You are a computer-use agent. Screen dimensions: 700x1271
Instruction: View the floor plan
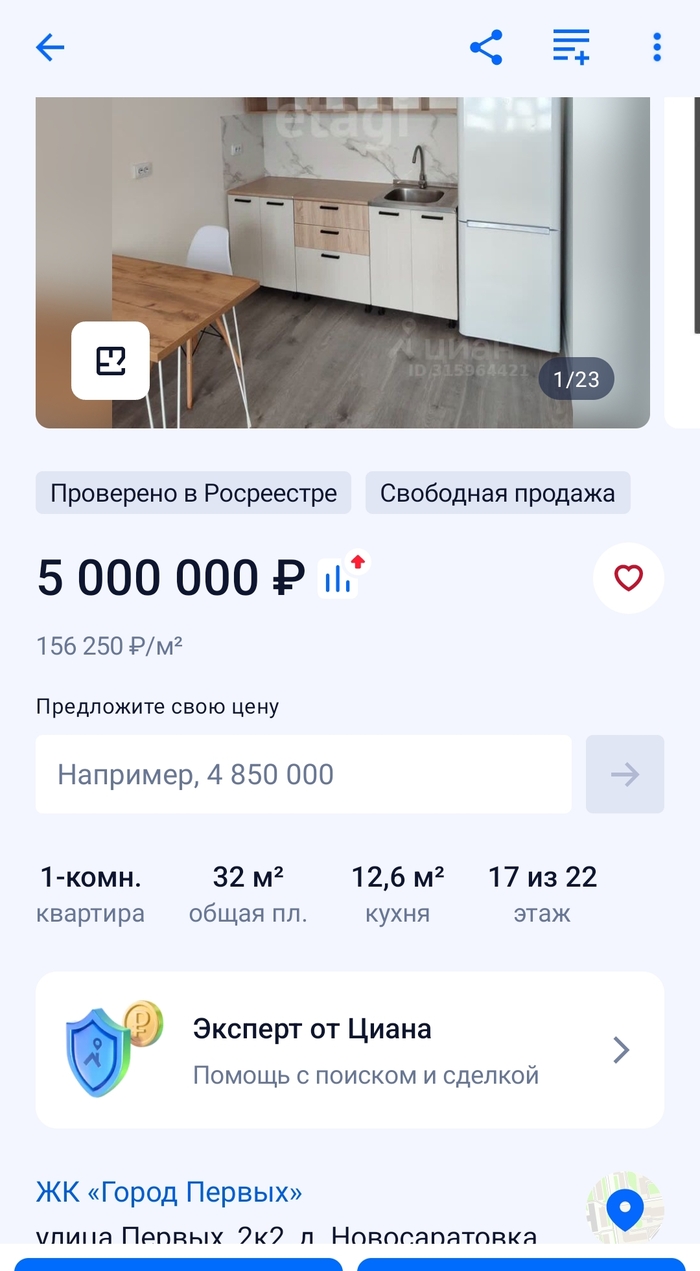click(x=110, y=360)
